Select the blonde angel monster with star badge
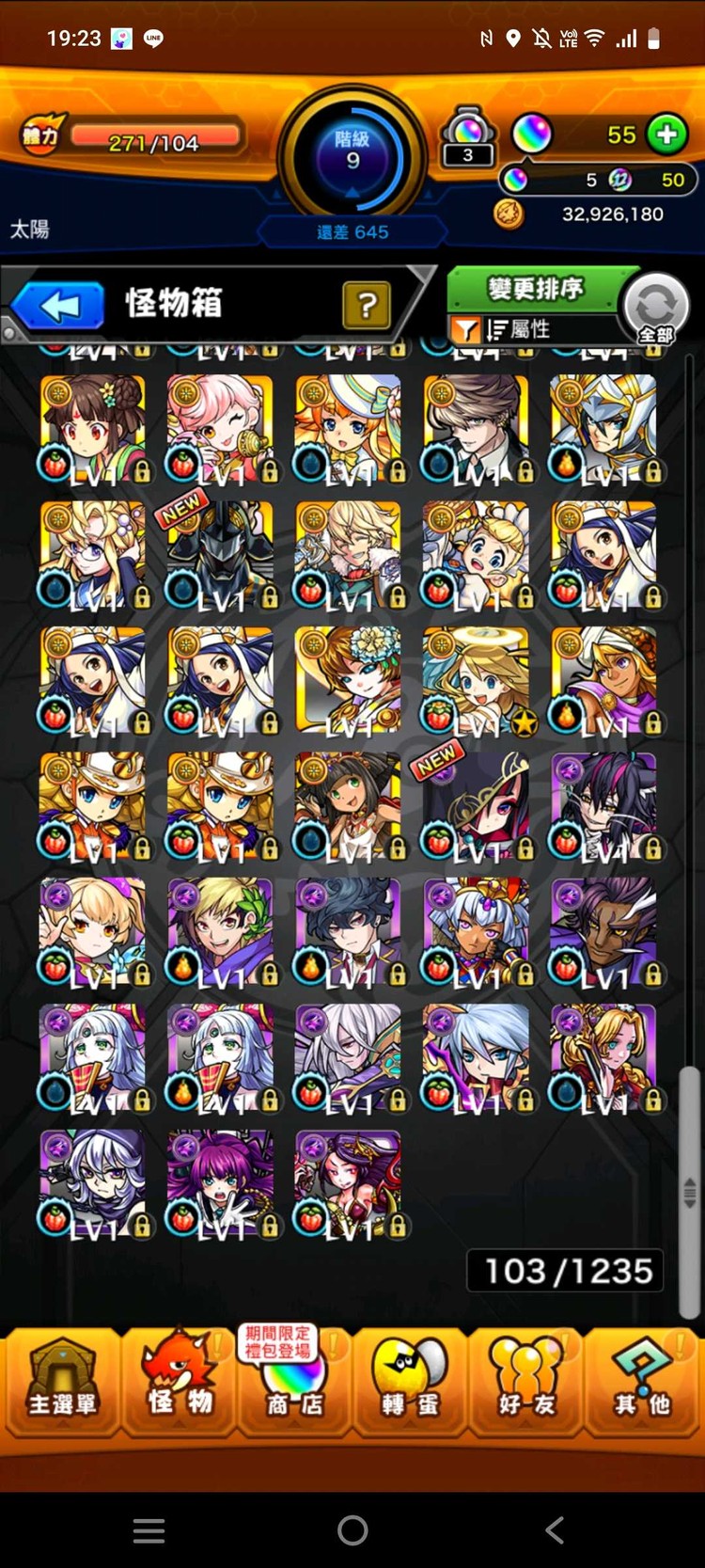The image size is (705, 1568). coord(476,681)
